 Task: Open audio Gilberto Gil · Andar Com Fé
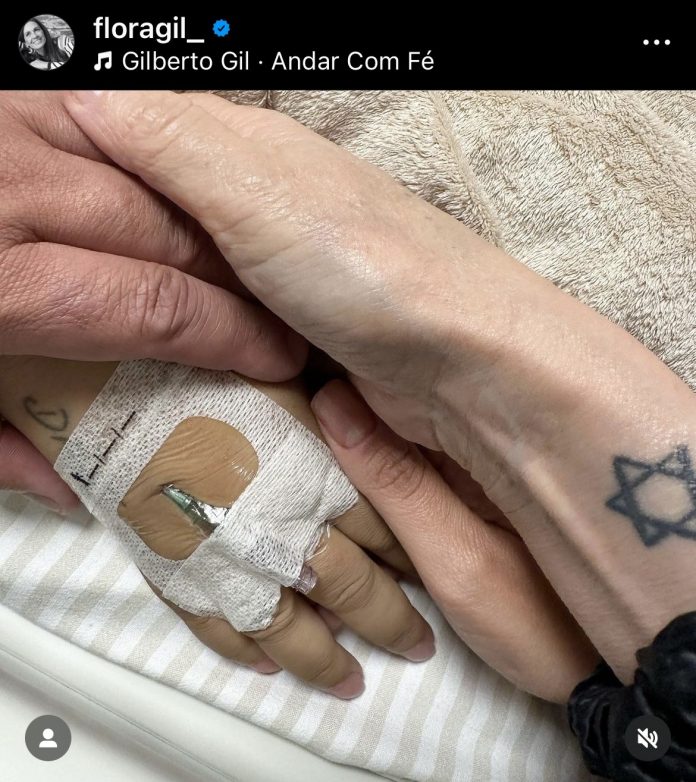[277, 61]
